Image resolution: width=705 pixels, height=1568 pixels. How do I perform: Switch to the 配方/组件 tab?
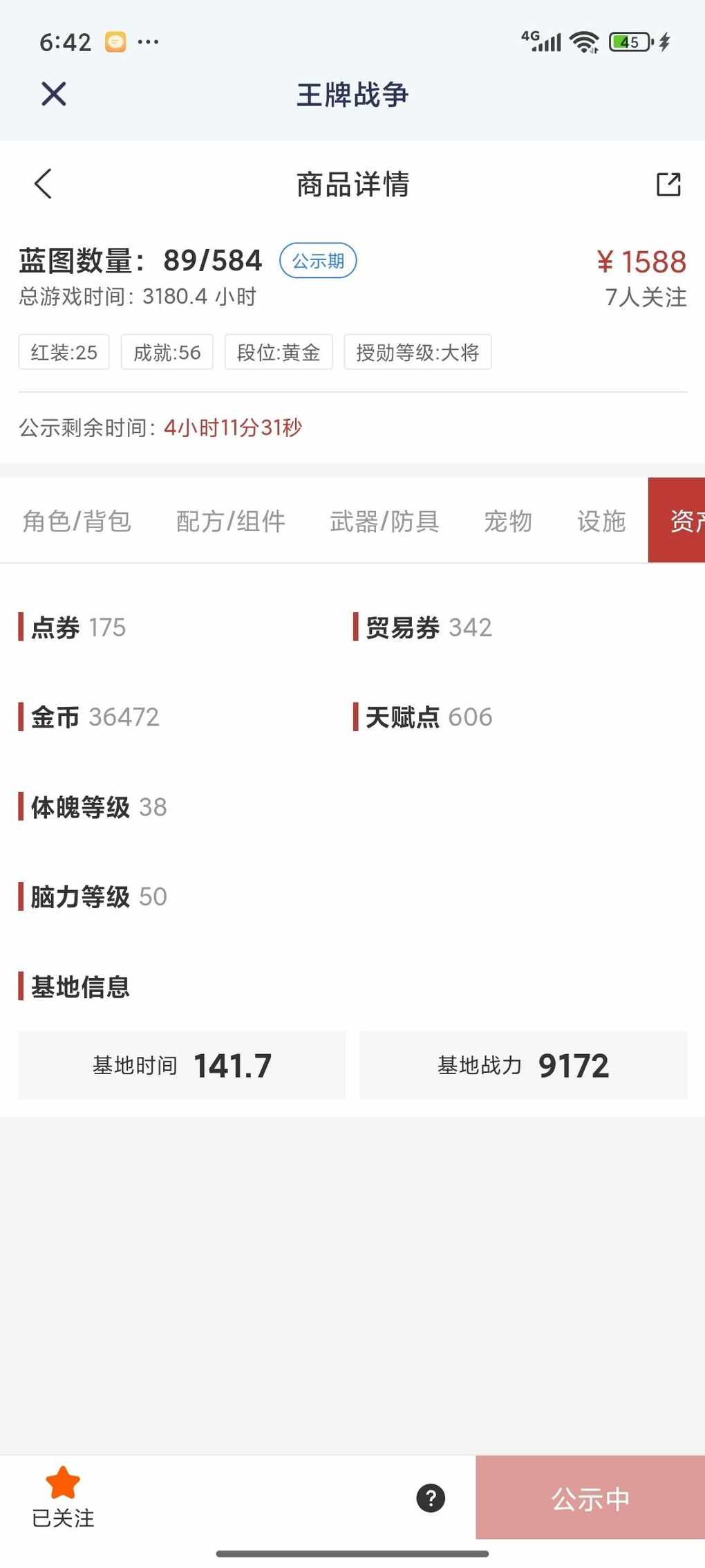point(230,521)
